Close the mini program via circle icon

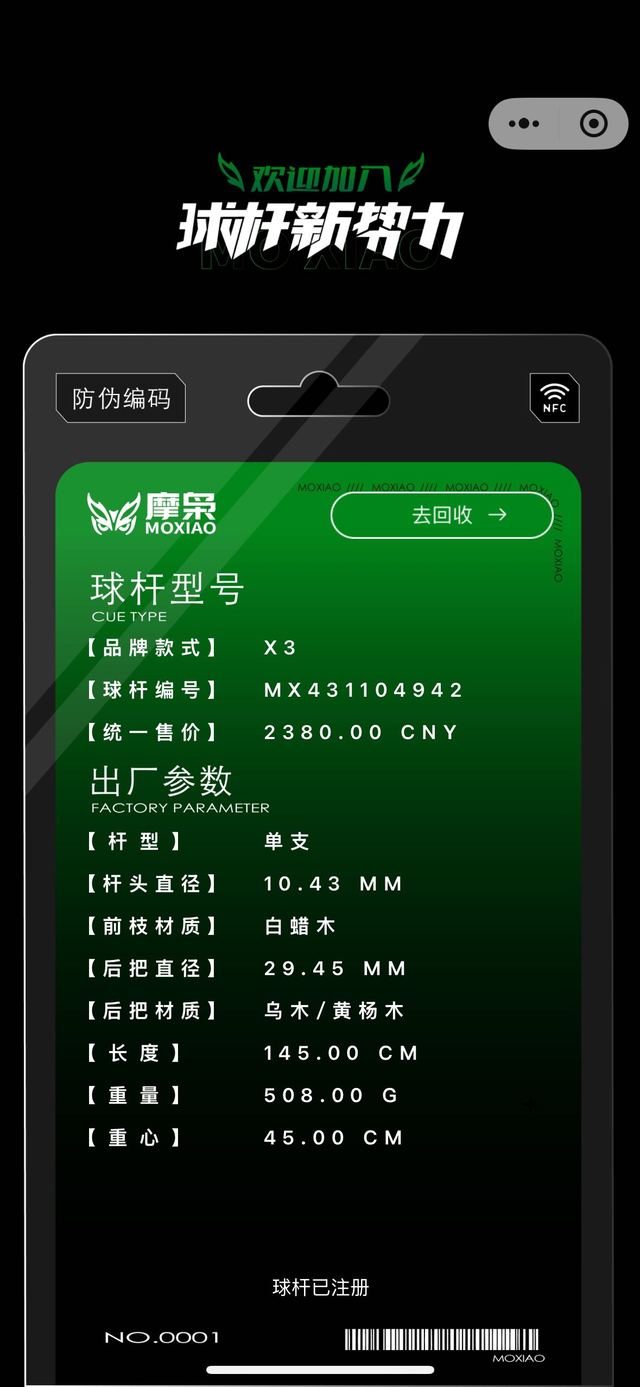coord(594,124)
